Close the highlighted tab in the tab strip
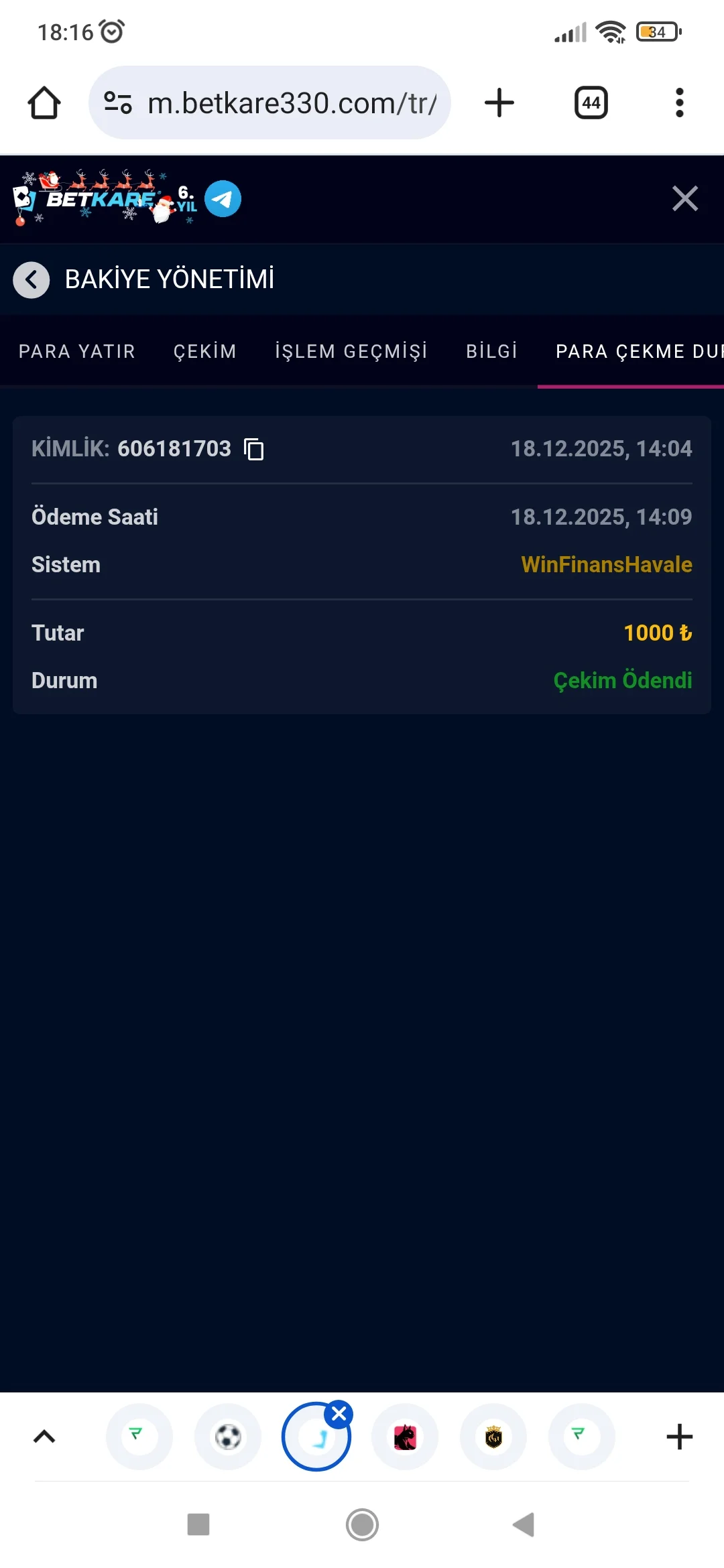This screenshot has height=1568, width=724. click(339, 1414)
